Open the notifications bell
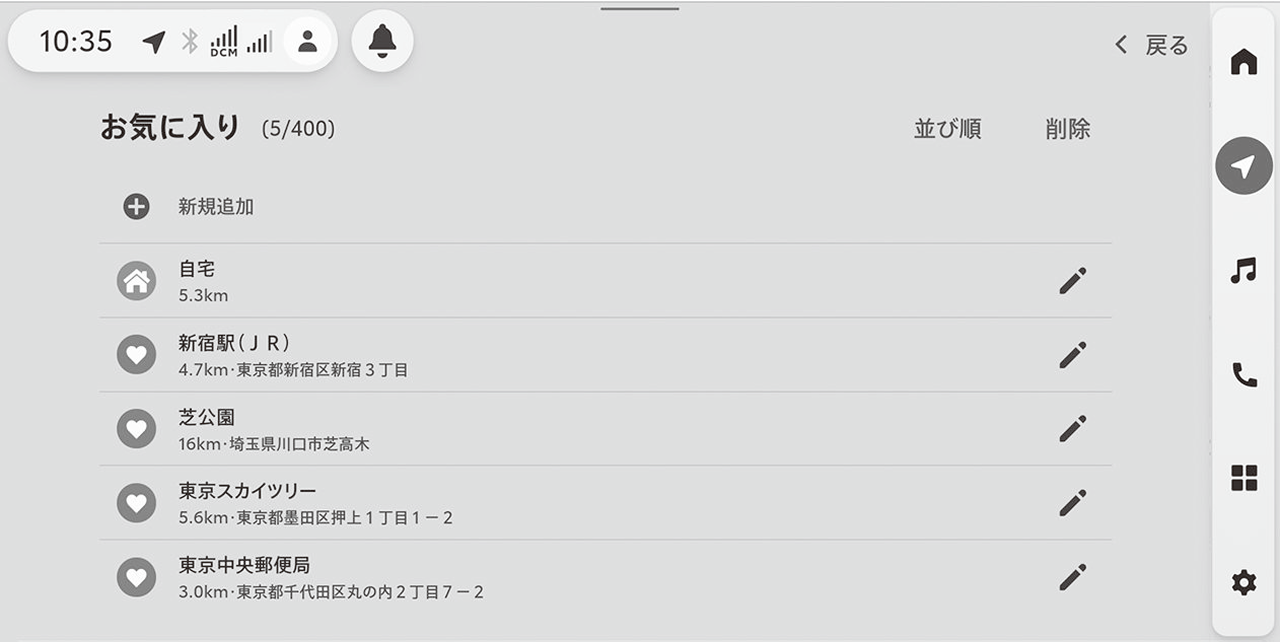Viewport: 1280px width, 642px height. click(382, 41)
